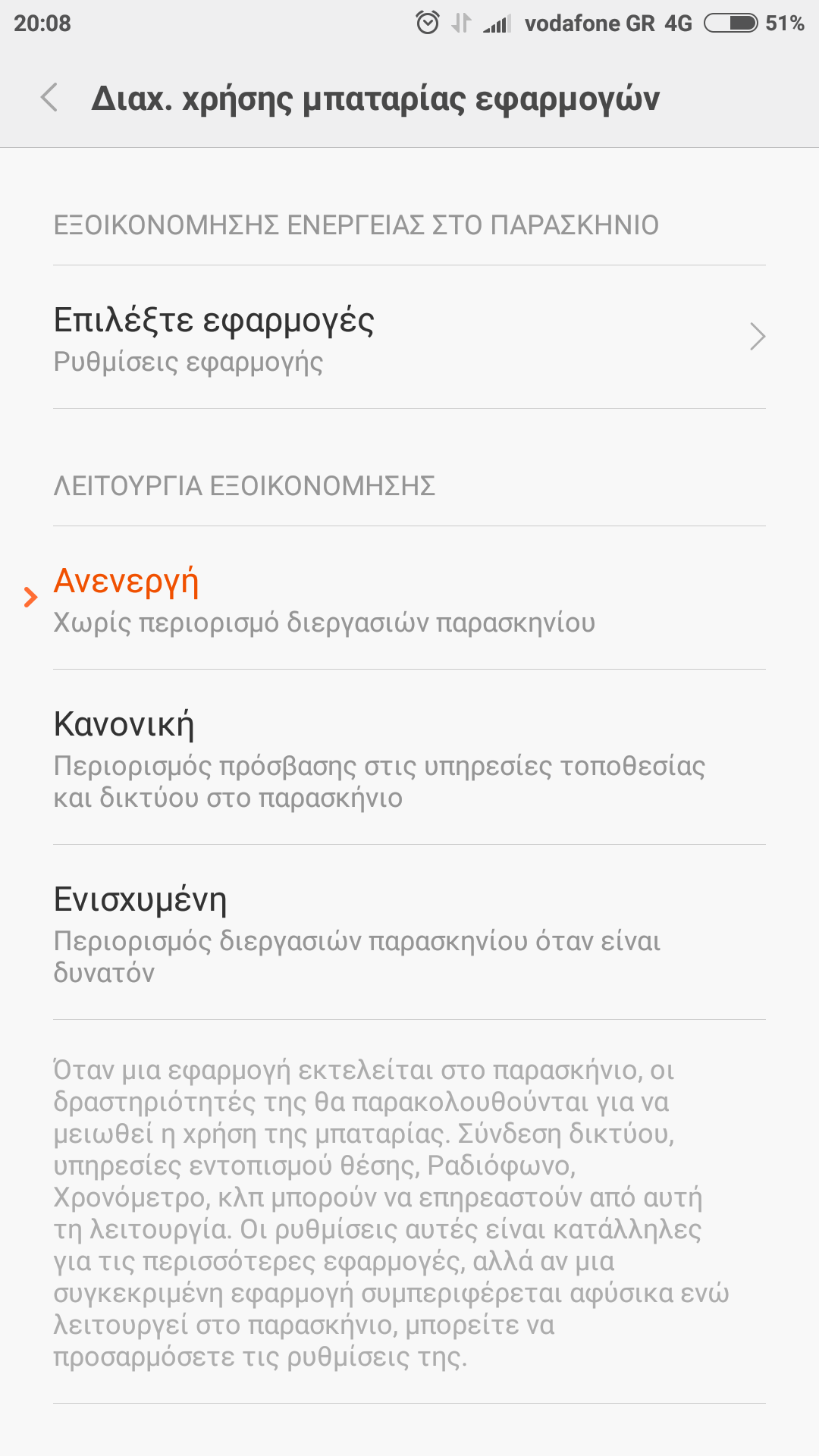Choose the Κανονική power-saving mode
The width and height of the screenshot is (819, 1456).
tap(409, 758)
